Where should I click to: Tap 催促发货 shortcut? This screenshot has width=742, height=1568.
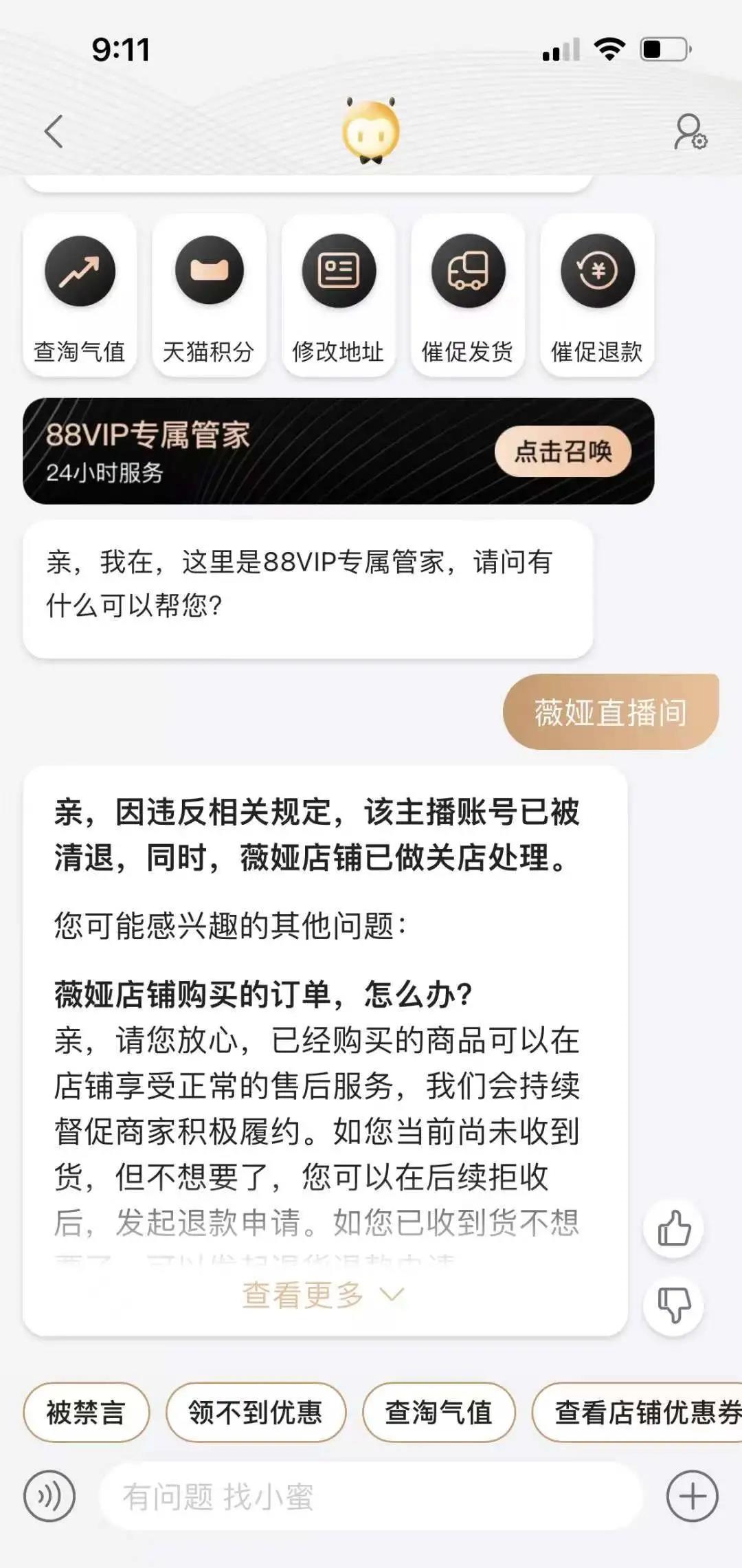point(468,296)
